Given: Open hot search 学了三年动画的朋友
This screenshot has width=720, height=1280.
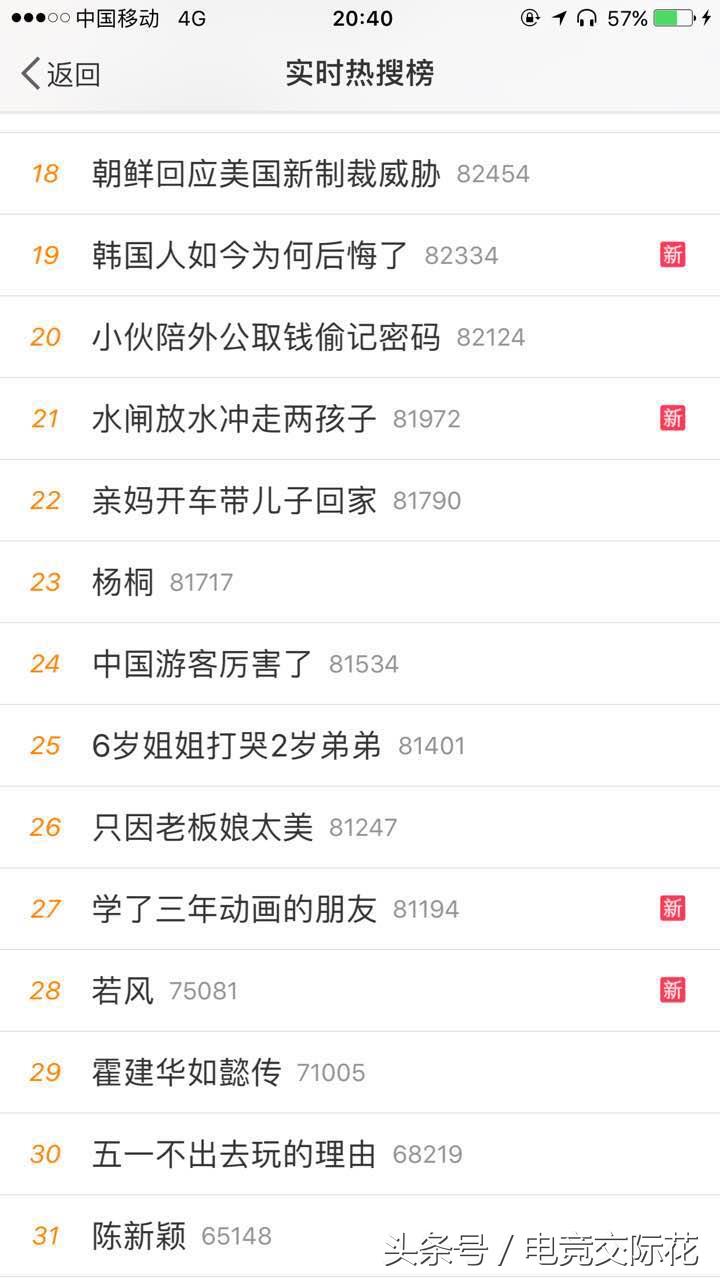Looking at the screenshot, I should click(360, 910).
